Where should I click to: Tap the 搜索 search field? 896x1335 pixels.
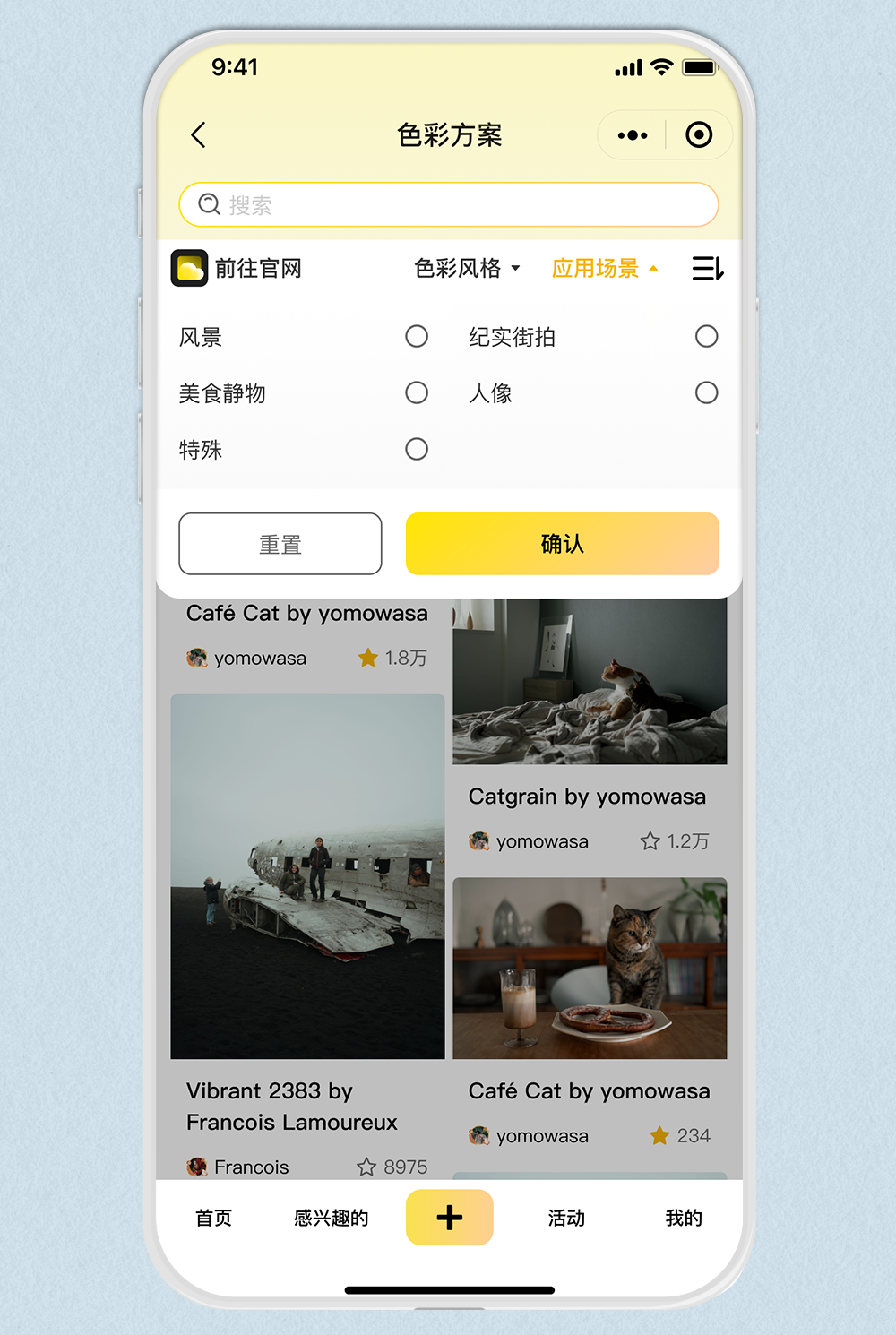click(x=449, y=205)
